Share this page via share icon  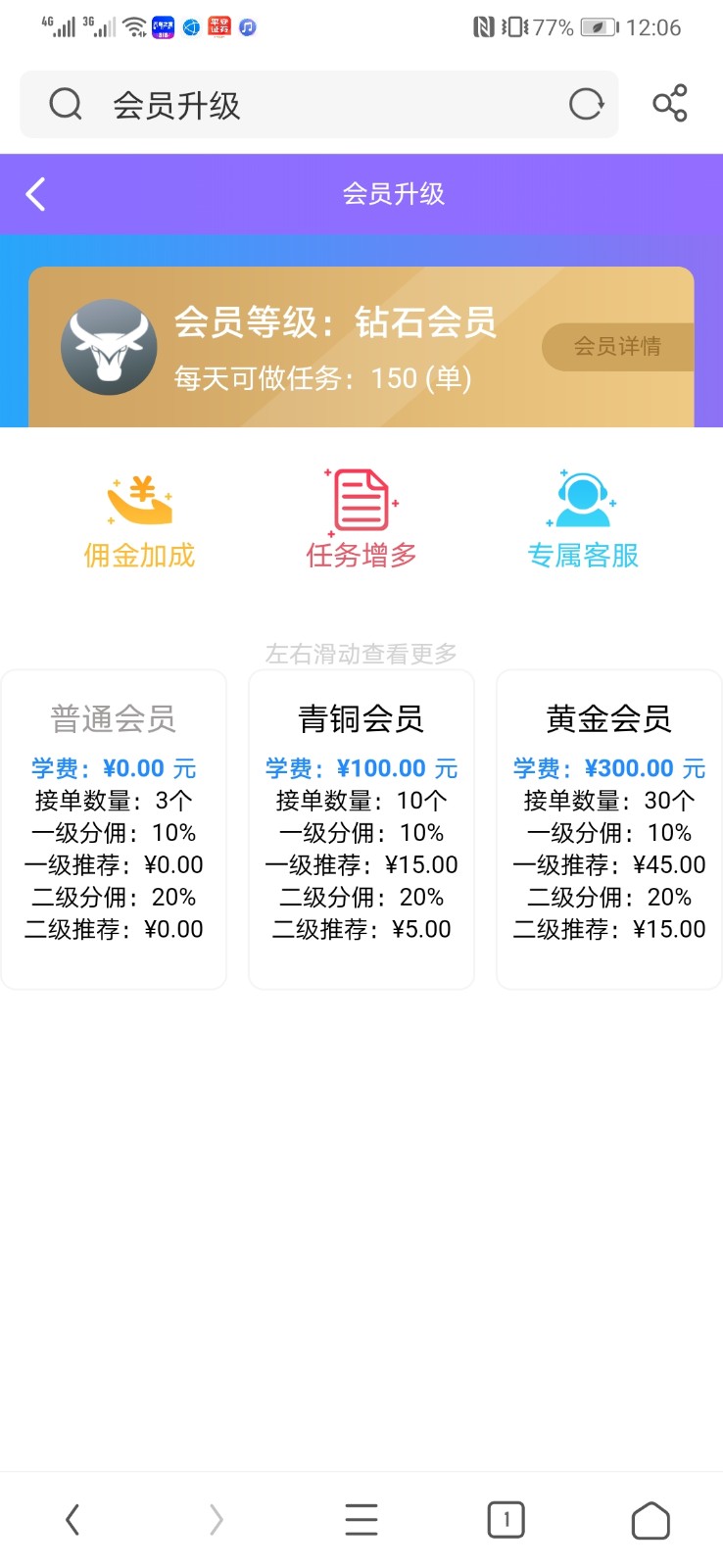point(670,104)
